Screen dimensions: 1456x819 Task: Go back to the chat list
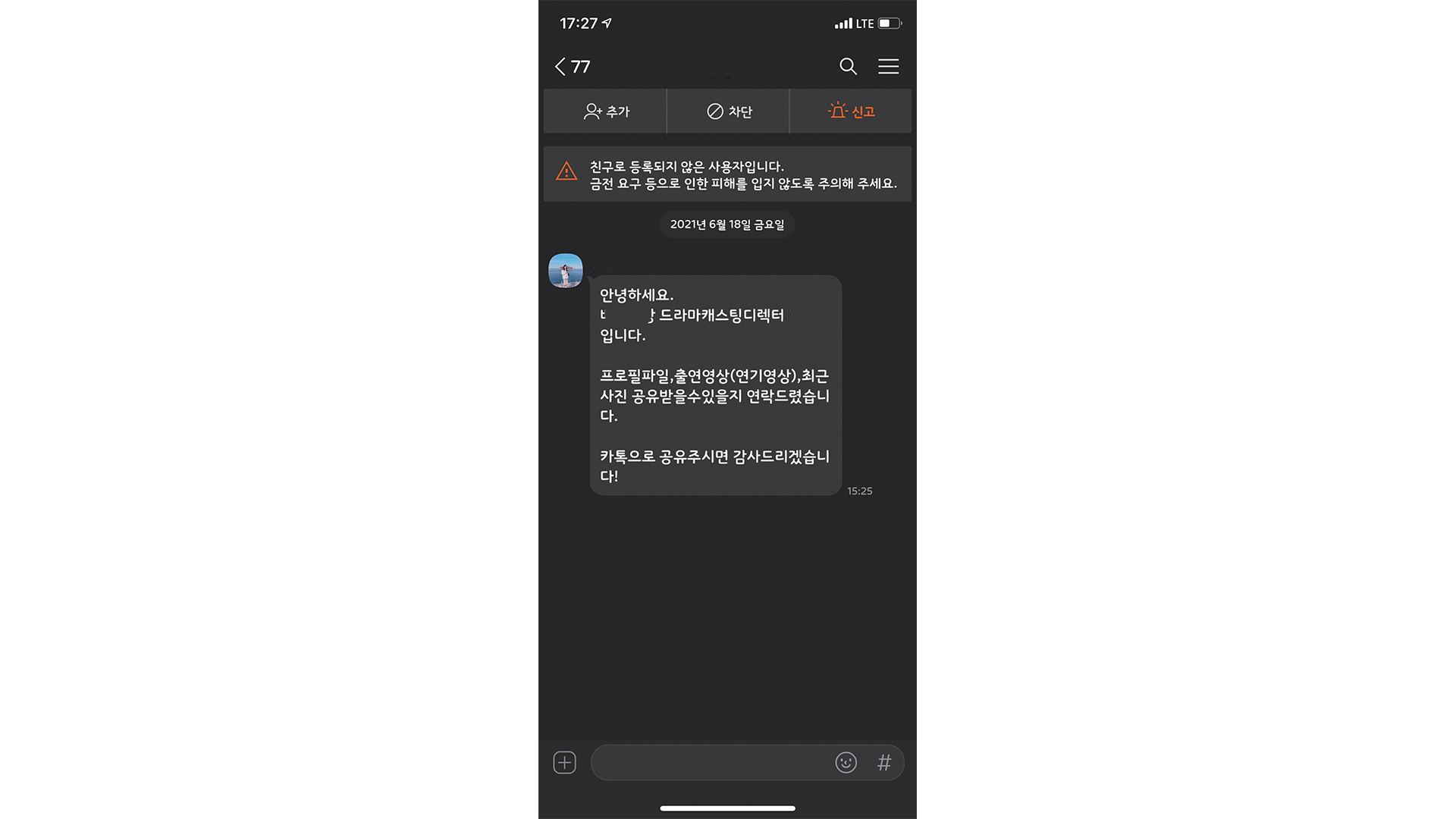(561, 67)
